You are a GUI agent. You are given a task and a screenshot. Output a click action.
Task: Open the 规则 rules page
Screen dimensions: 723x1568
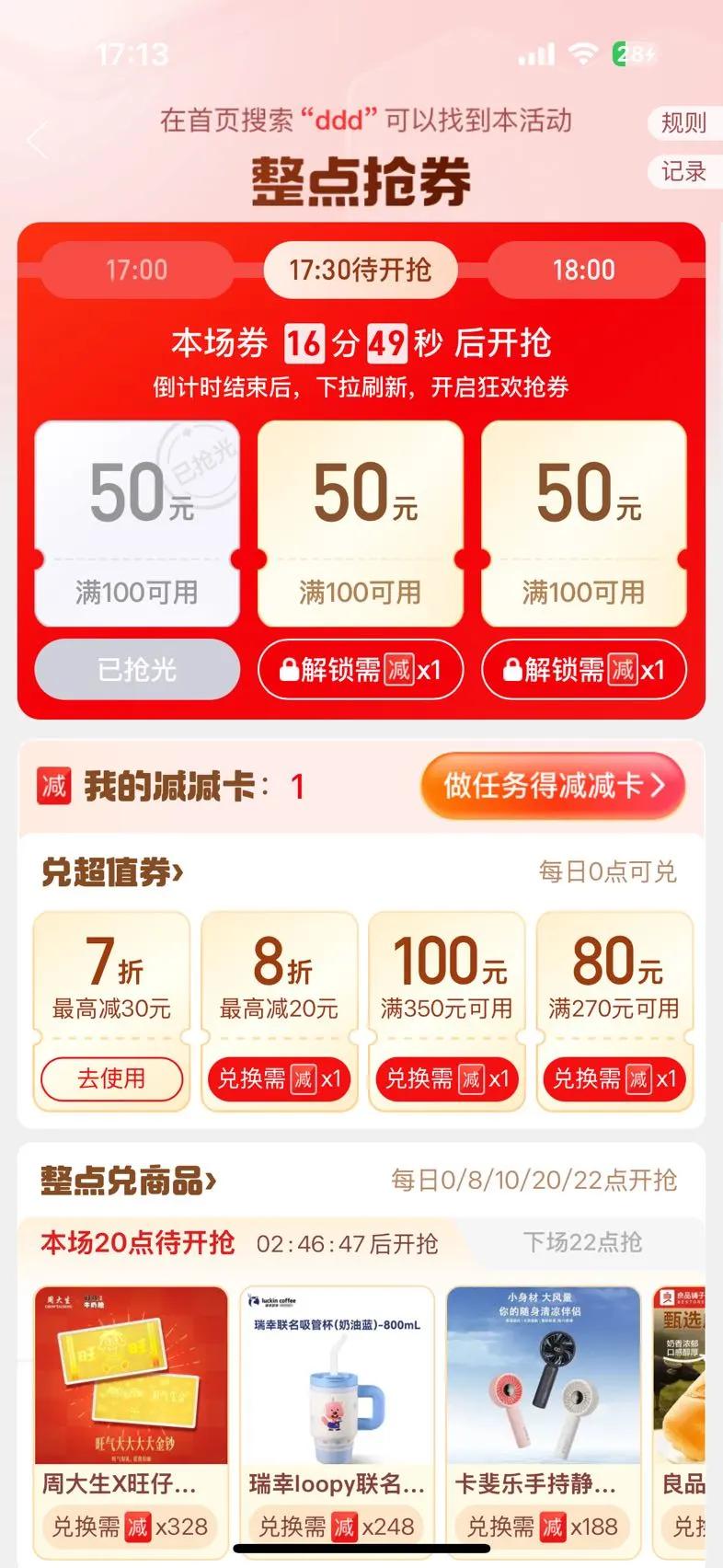click(683, 122)
